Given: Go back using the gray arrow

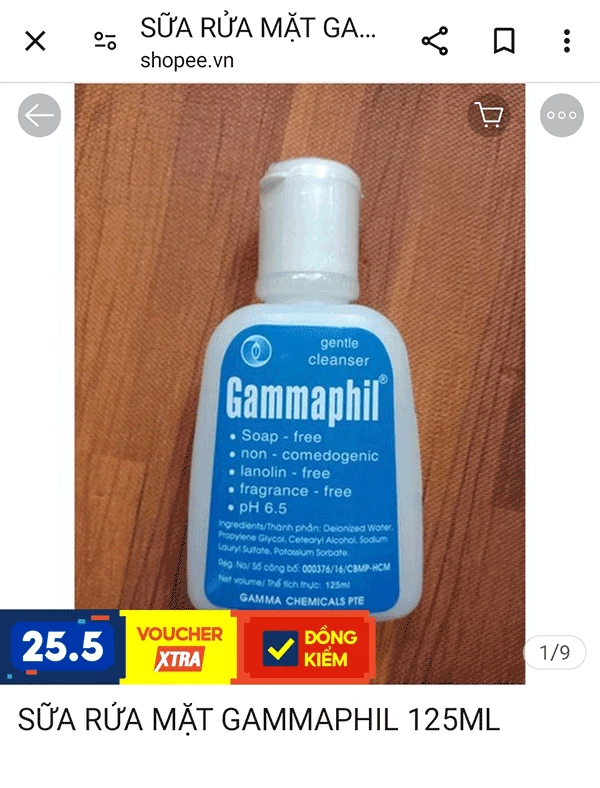Looking at the screenshot, I should tap(39, 116).
